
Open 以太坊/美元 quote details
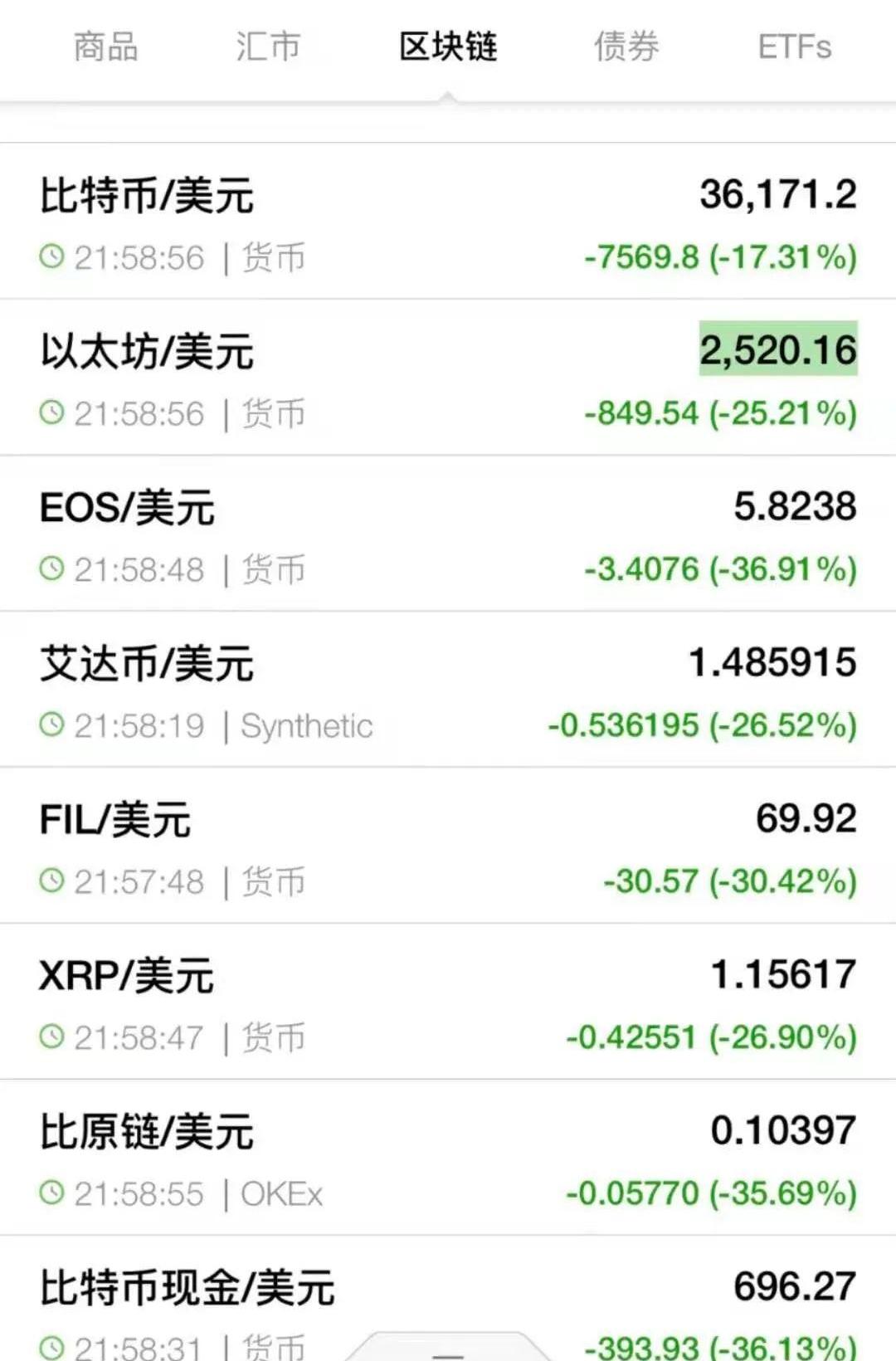pyautogui.click(x=448, y=378)
